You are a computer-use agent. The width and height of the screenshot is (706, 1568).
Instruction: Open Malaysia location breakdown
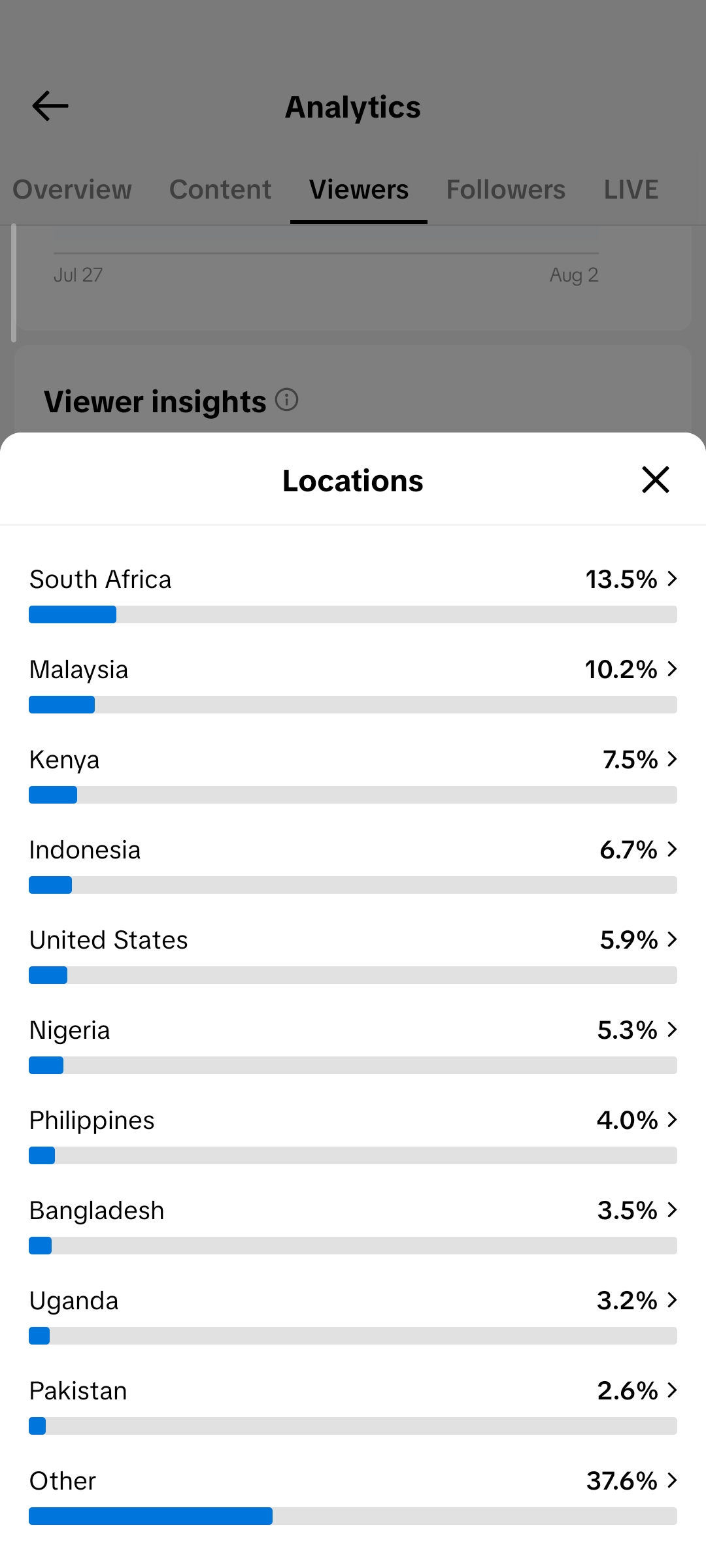point(353,684)
